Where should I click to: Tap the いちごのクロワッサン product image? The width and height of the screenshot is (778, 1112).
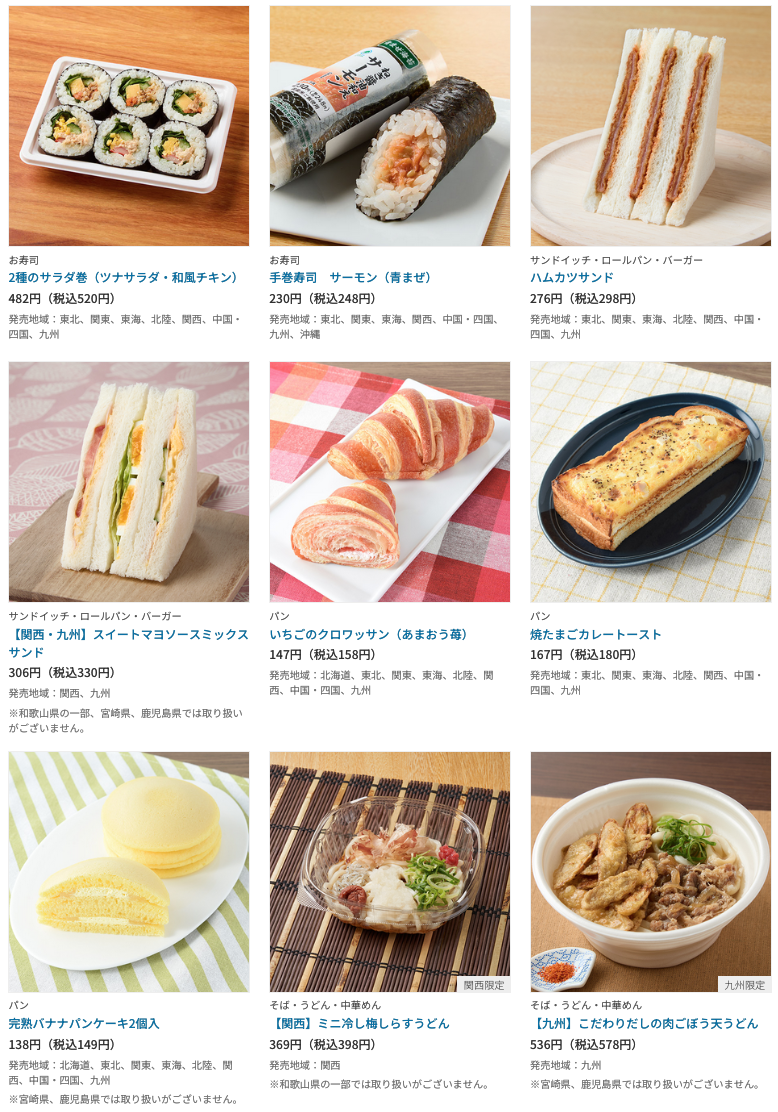point(389,482)
